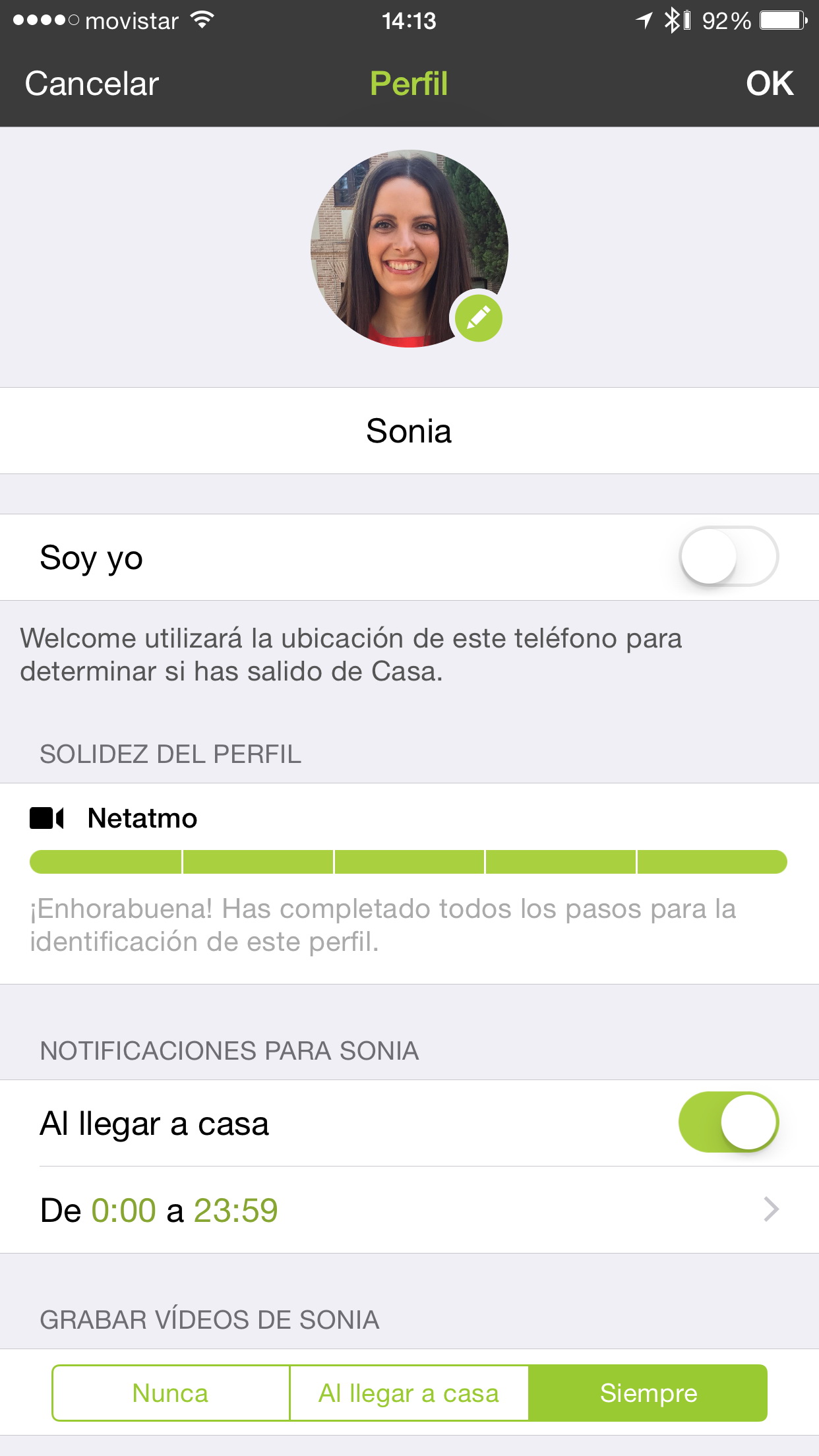The height and width of the screenshot is (1456, 819).
Task: Turn off Al llegar a casa notifications
Action: click(728, 1122)
